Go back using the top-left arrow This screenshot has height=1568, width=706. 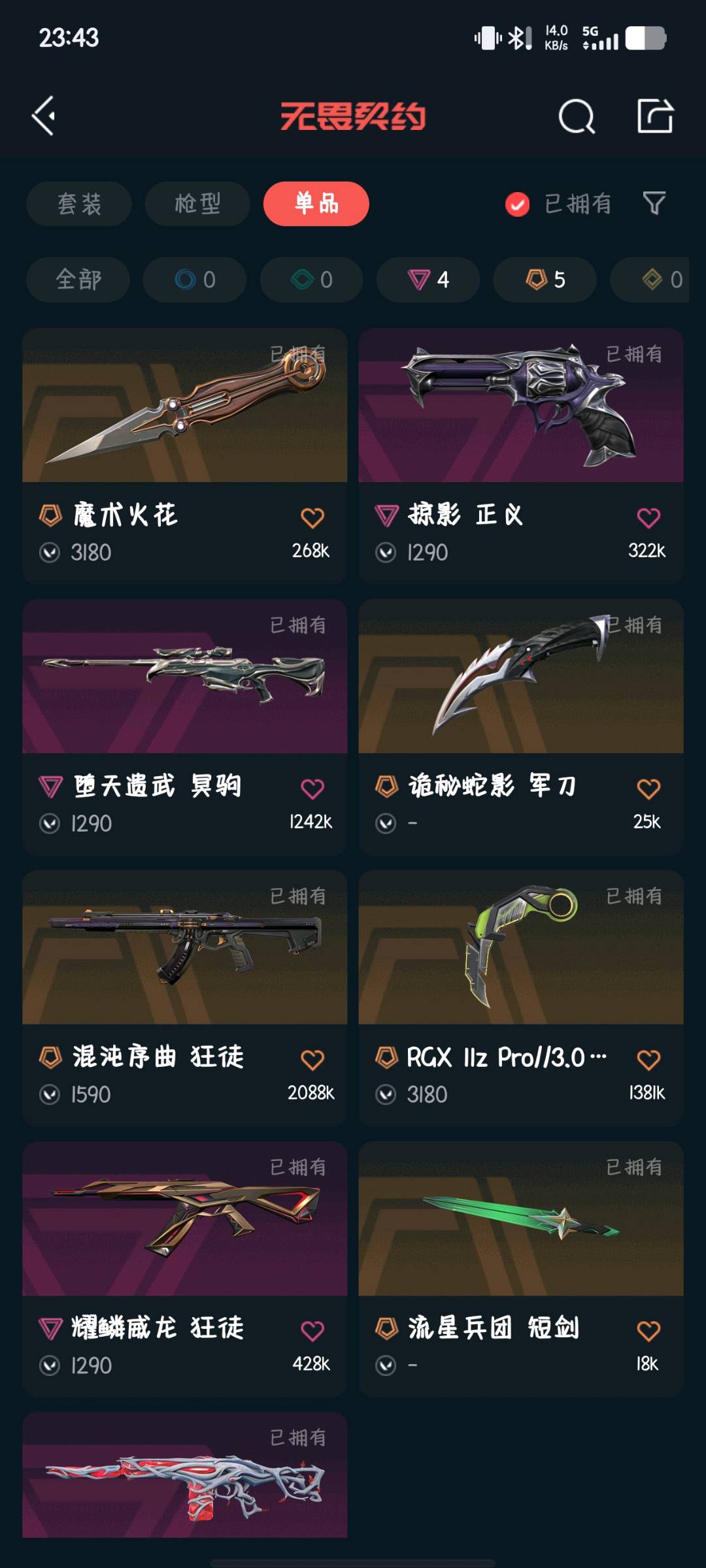coord(44,116)
